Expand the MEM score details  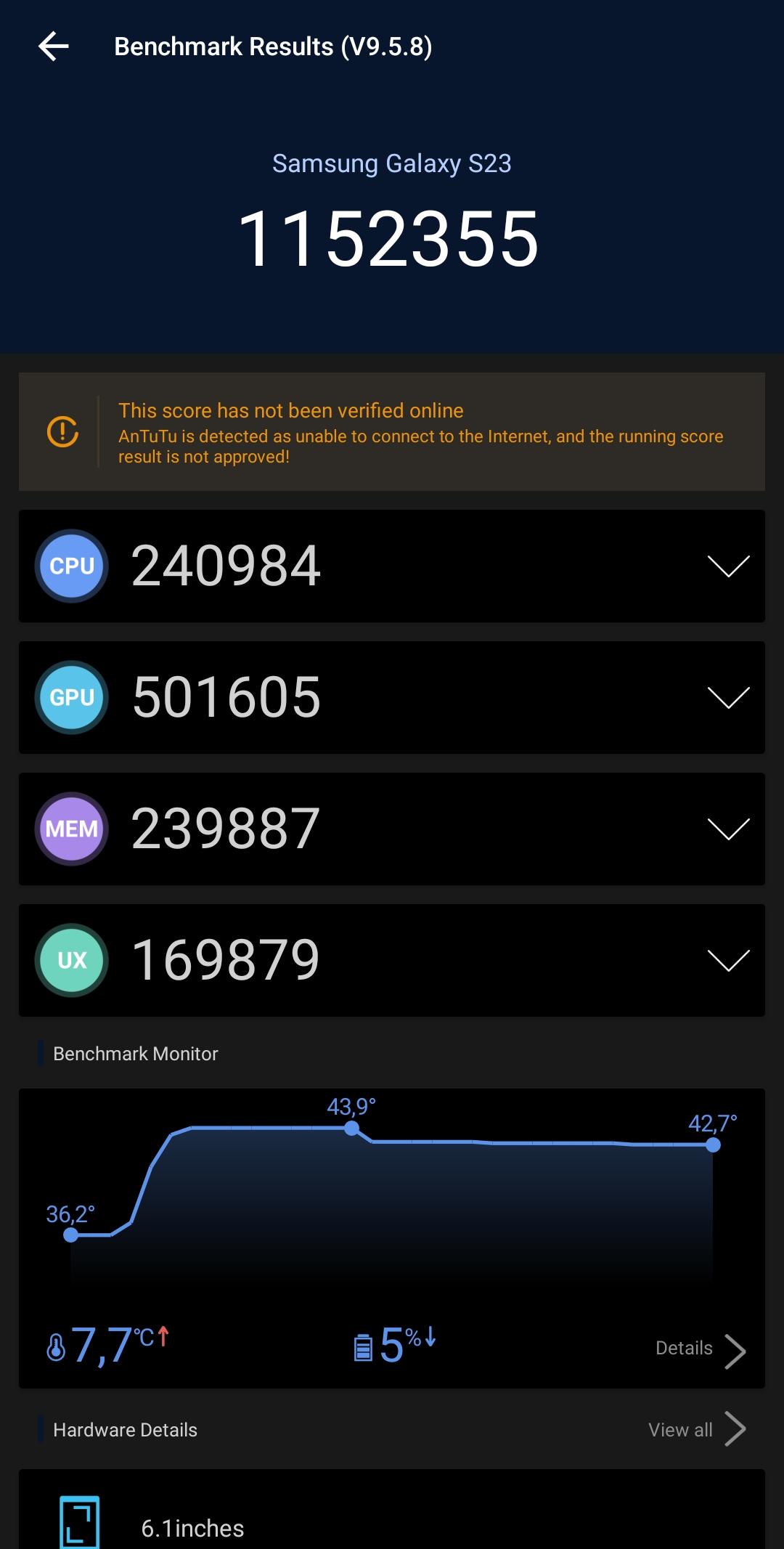pos(392,829)
